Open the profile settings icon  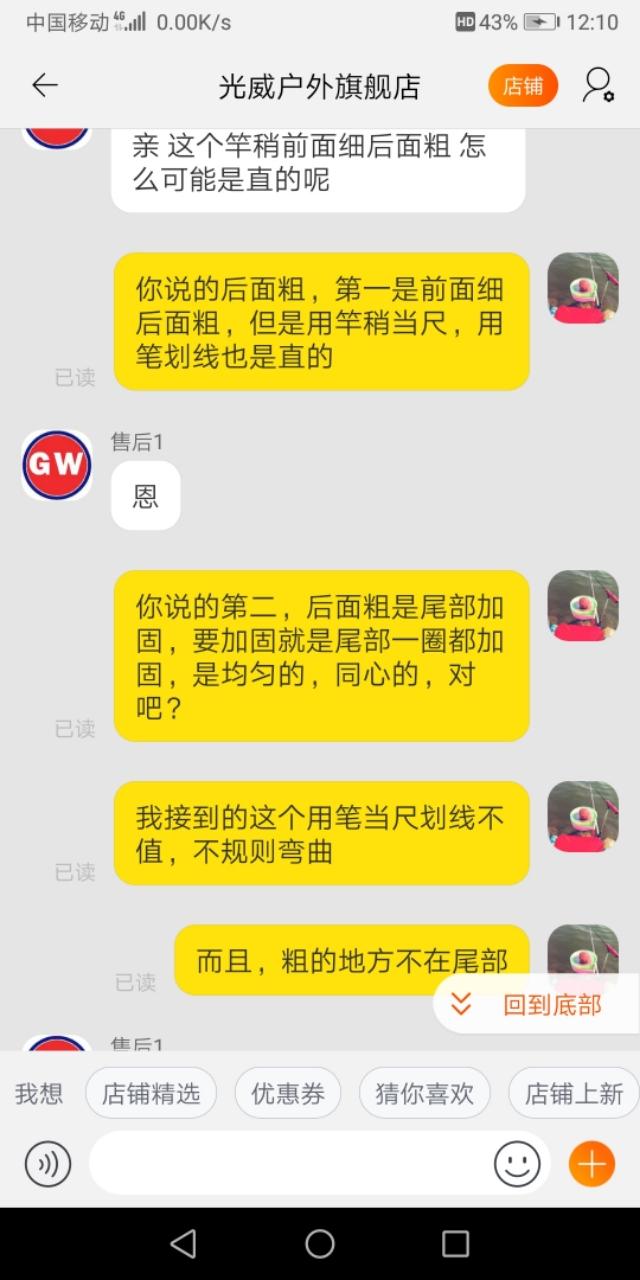click(x=598, y=86)
